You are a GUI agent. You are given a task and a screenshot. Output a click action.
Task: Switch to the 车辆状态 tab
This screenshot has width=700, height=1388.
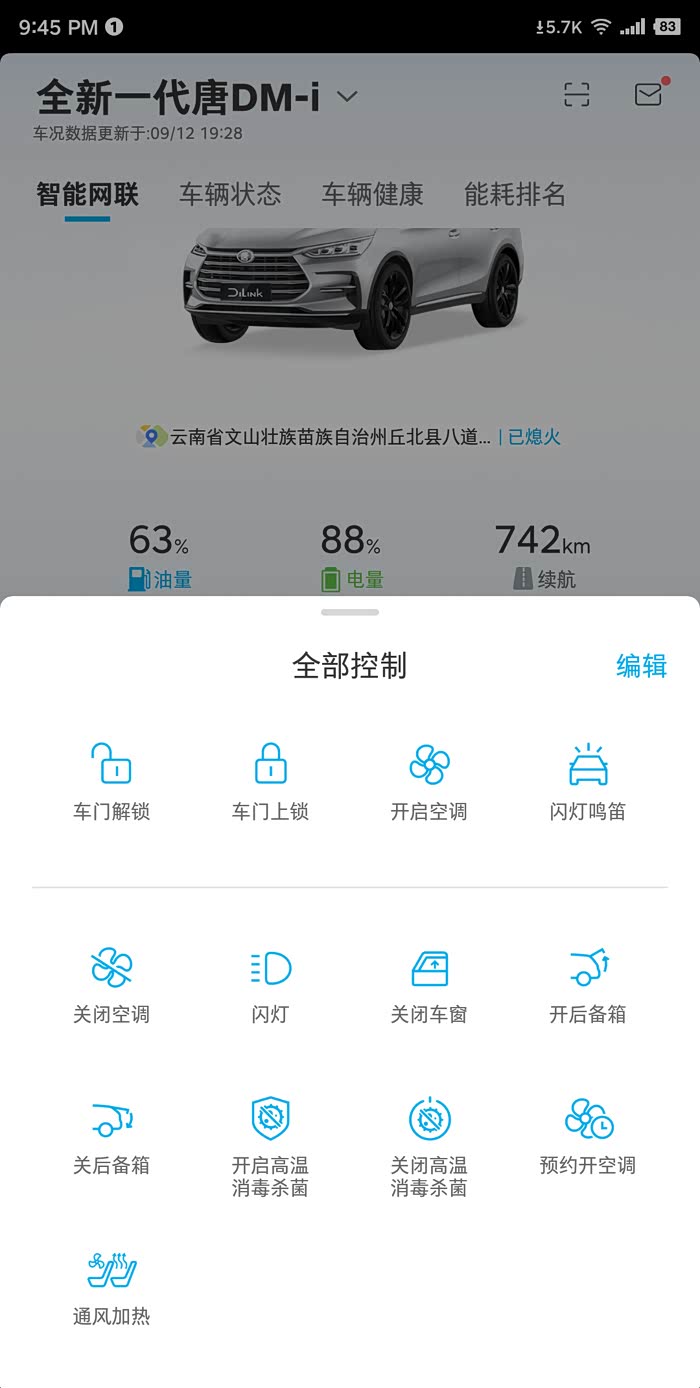230,194
